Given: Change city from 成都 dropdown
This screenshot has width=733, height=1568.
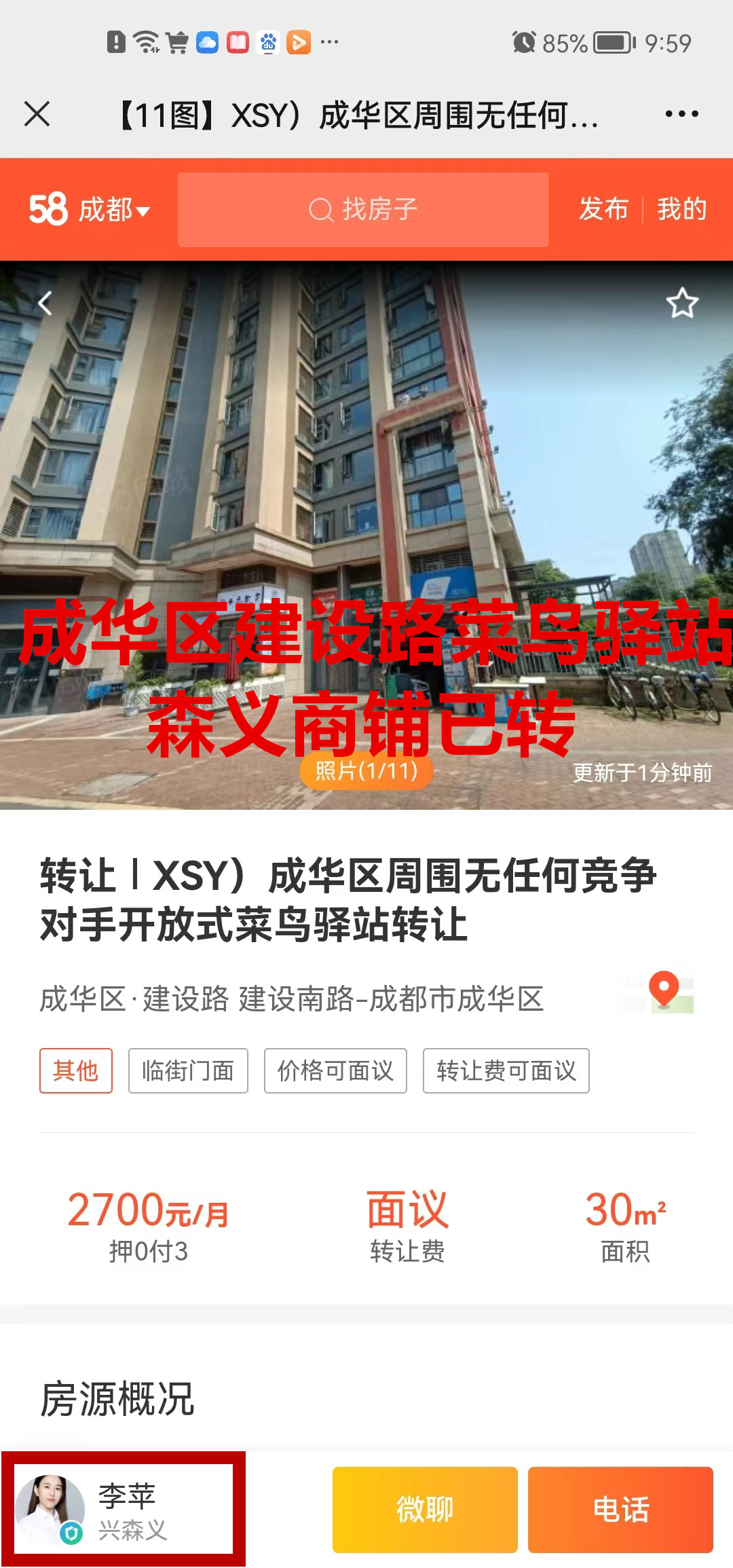Looking at the screenshot, I should pos(113,210).
